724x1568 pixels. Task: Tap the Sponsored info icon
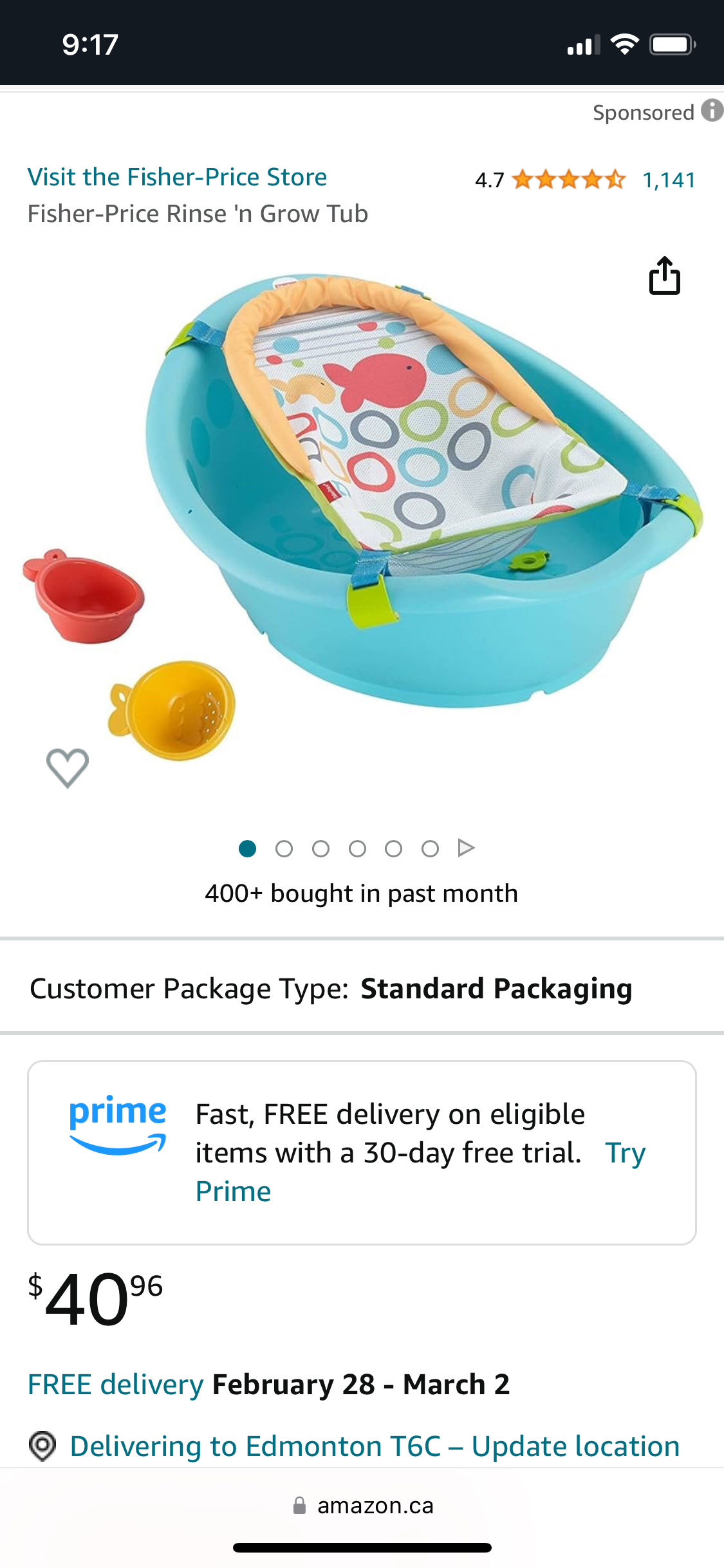tap(711, 111)
